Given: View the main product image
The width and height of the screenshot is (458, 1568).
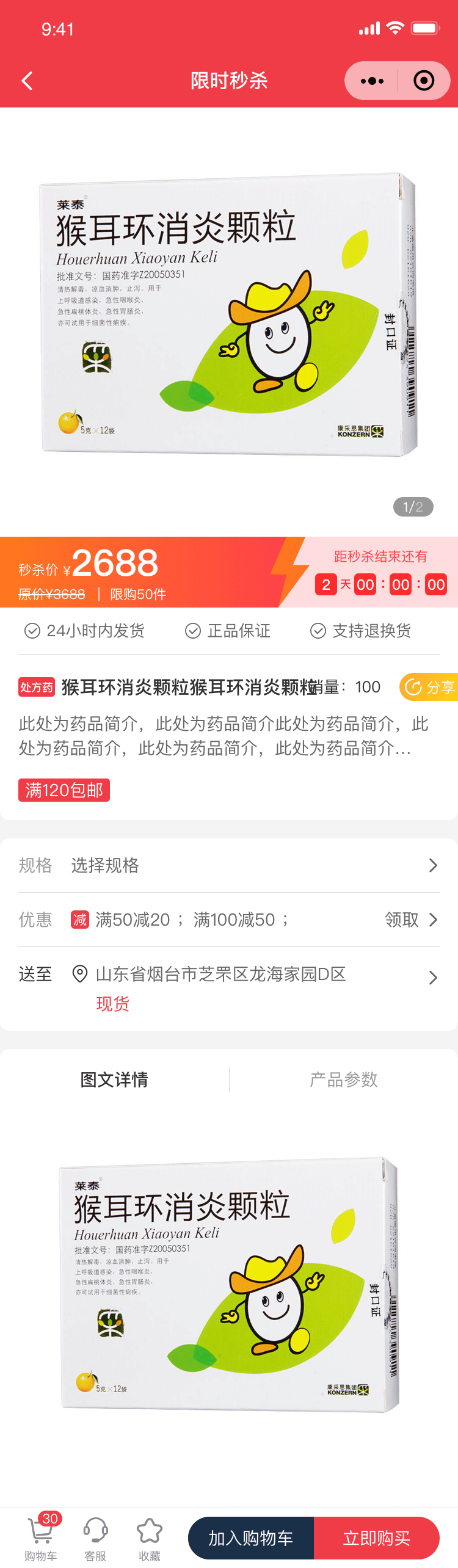Looking at the screenshot, I should [229, 314].
